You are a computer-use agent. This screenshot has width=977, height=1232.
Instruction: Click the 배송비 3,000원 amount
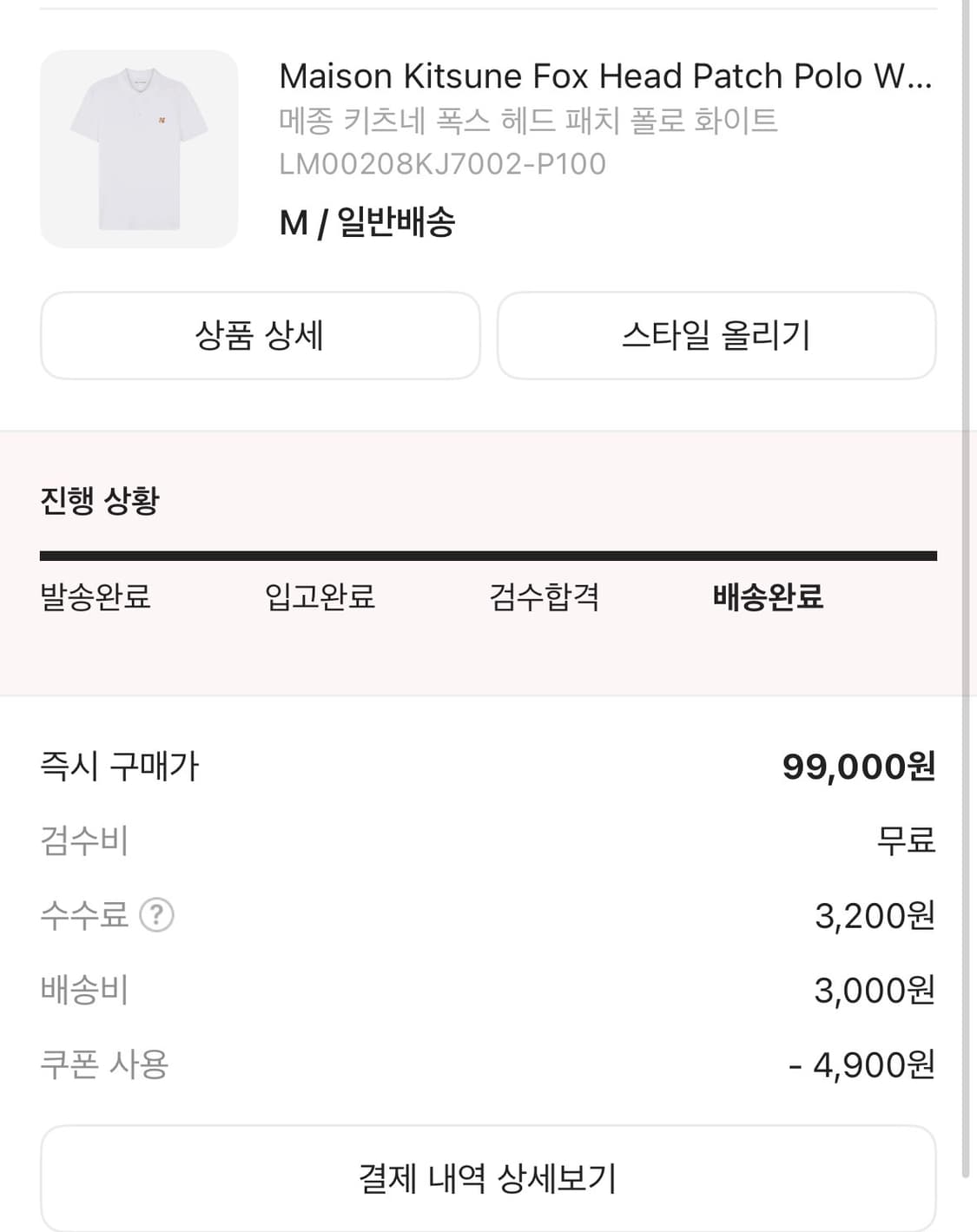pyautogui.click(x=873, y=990)
